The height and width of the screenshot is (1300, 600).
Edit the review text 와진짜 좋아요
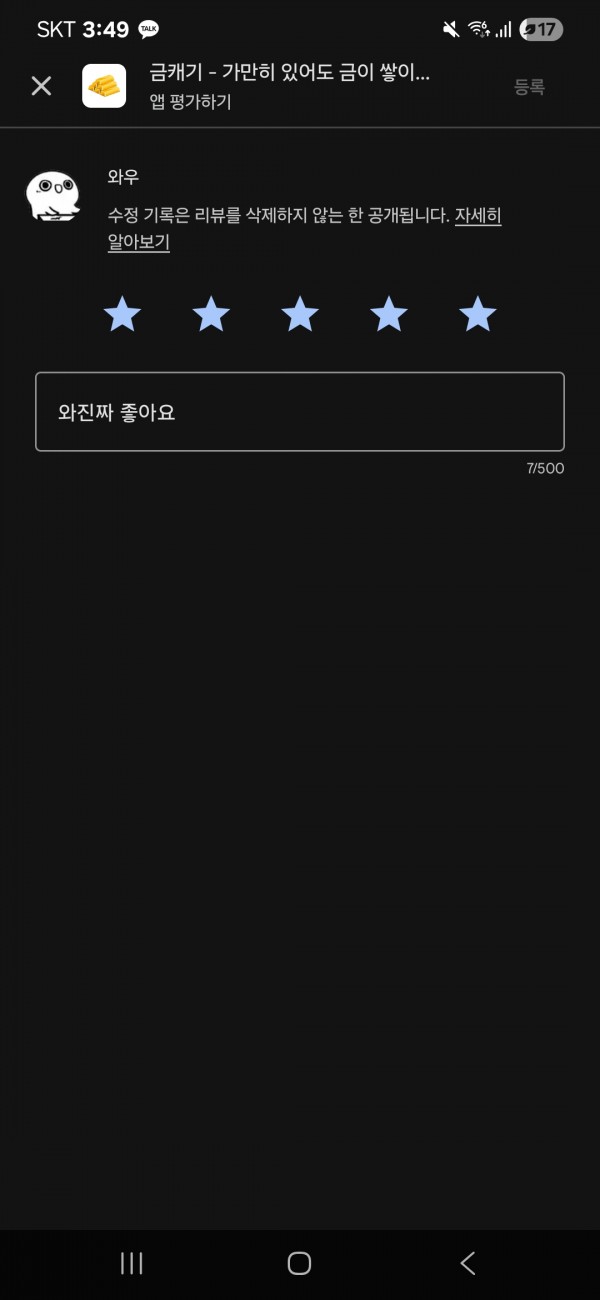coord(300,412)
